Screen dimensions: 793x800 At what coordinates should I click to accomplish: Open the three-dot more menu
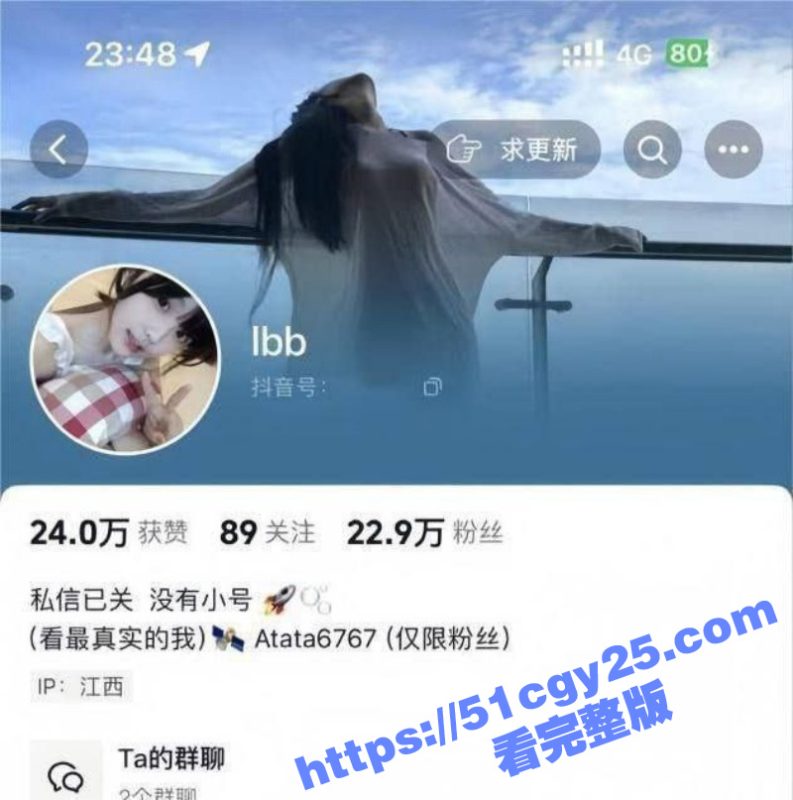click(x=733, y=150)
